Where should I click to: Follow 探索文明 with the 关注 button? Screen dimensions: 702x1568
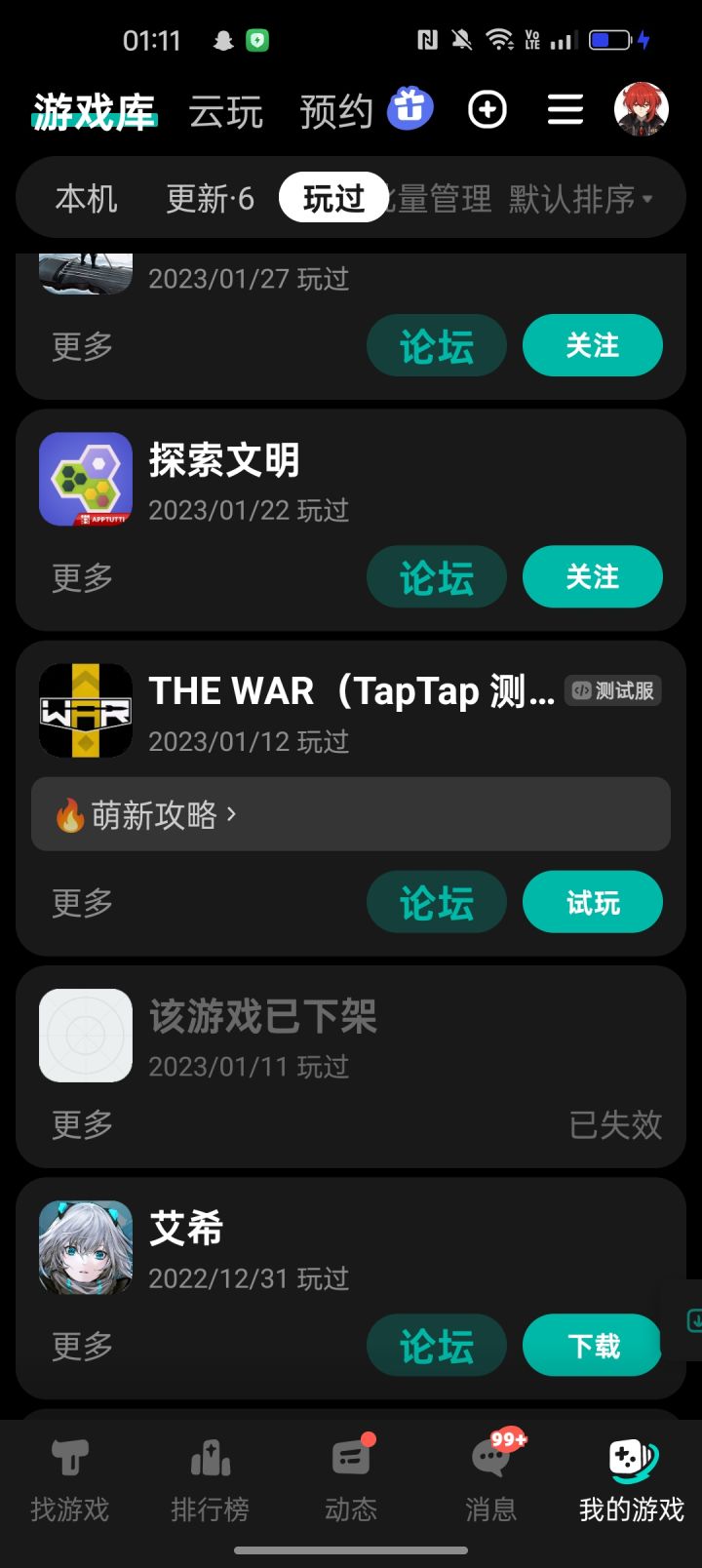(x=593, y=576)
